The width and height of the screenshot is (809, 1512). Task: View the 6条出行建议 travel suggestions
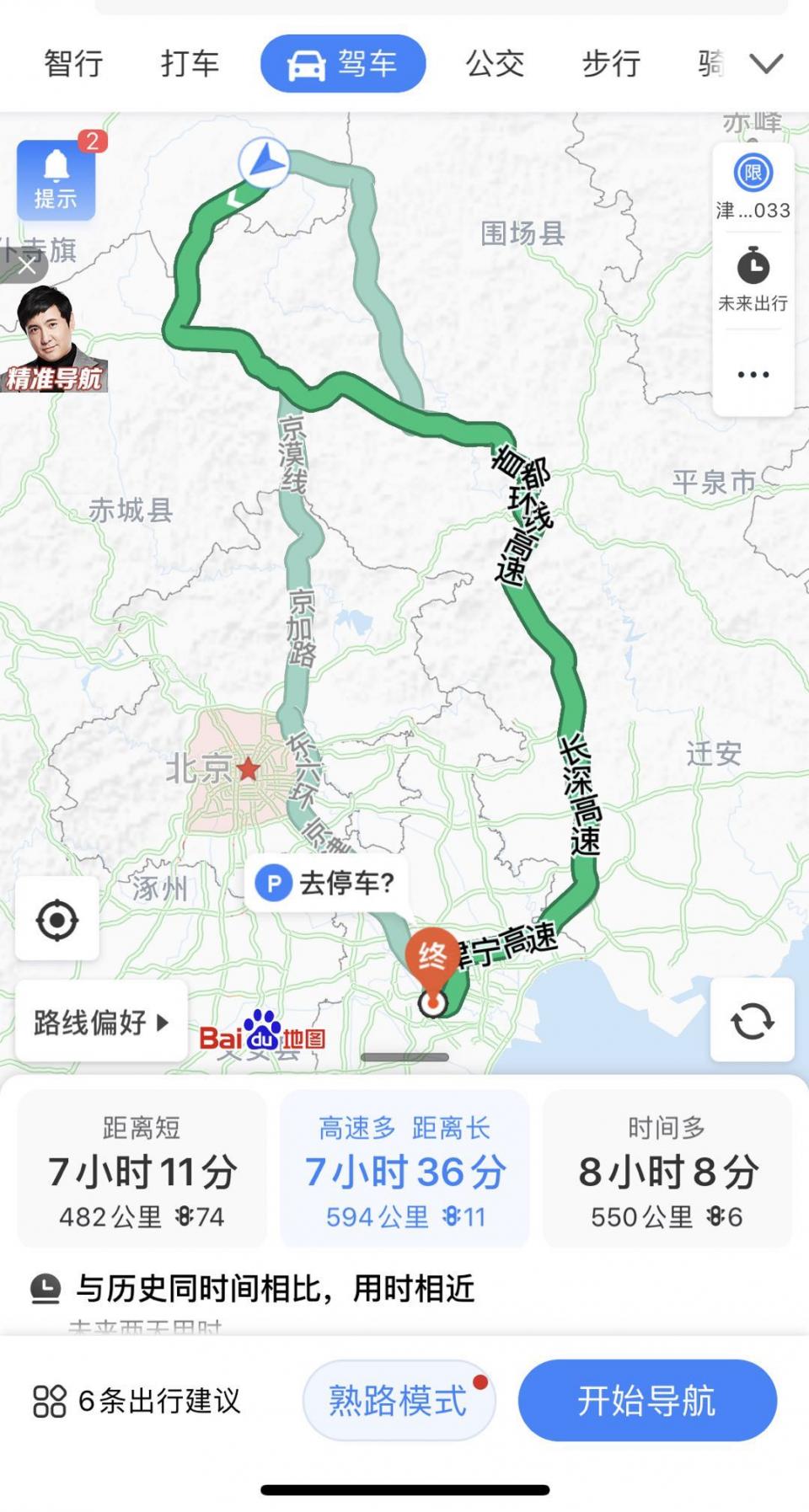click(137, 1402)
